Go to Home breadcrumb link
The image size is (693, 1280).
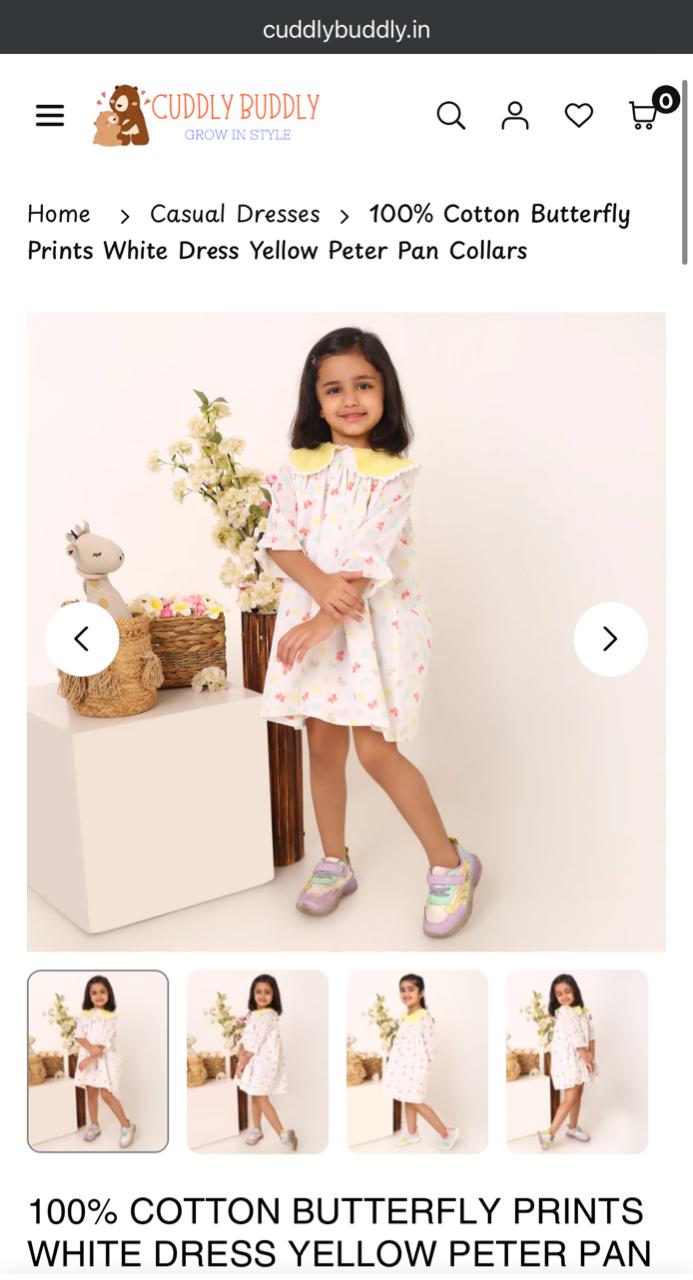58,214
